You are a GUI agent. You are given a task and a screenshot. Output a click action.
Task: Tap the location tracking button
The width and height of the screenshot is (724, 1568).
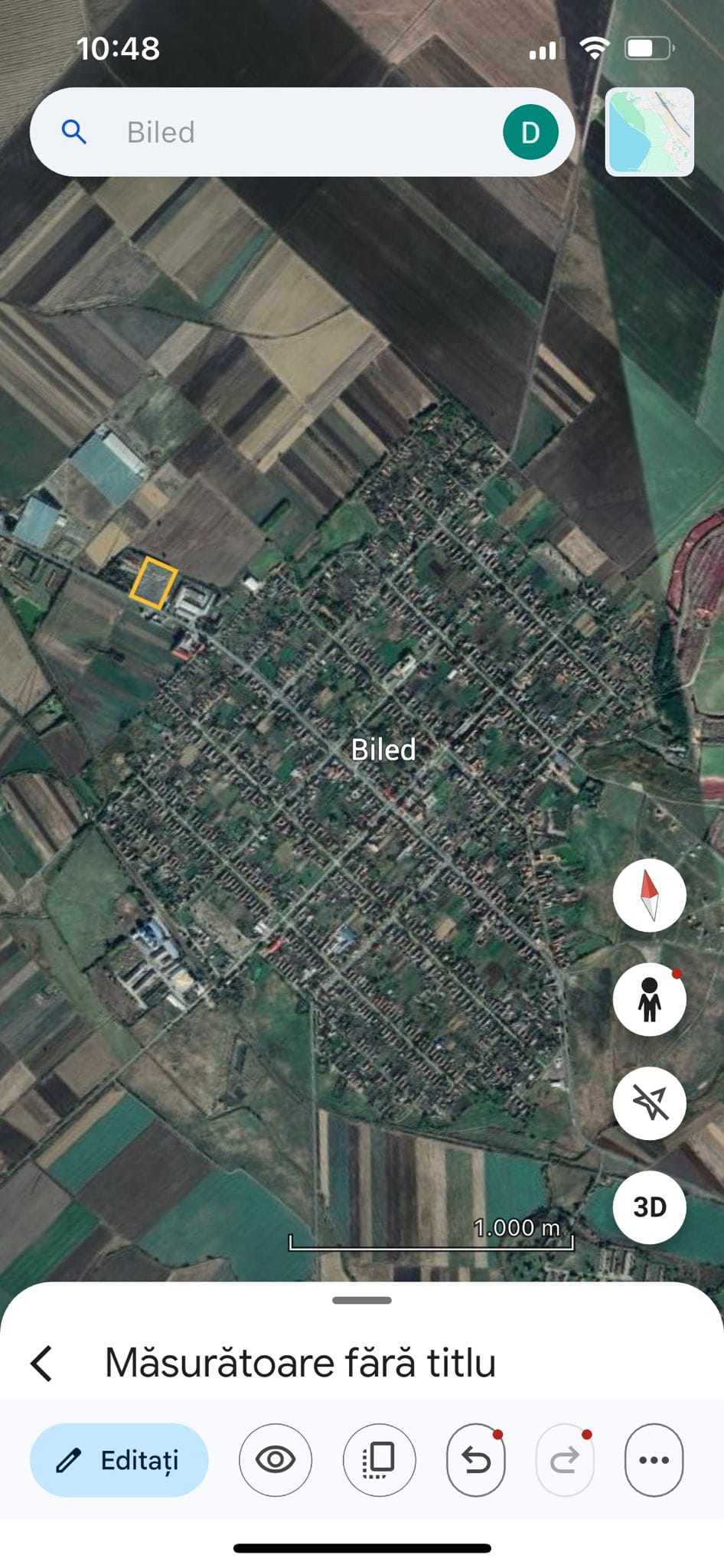[649, 1103]
